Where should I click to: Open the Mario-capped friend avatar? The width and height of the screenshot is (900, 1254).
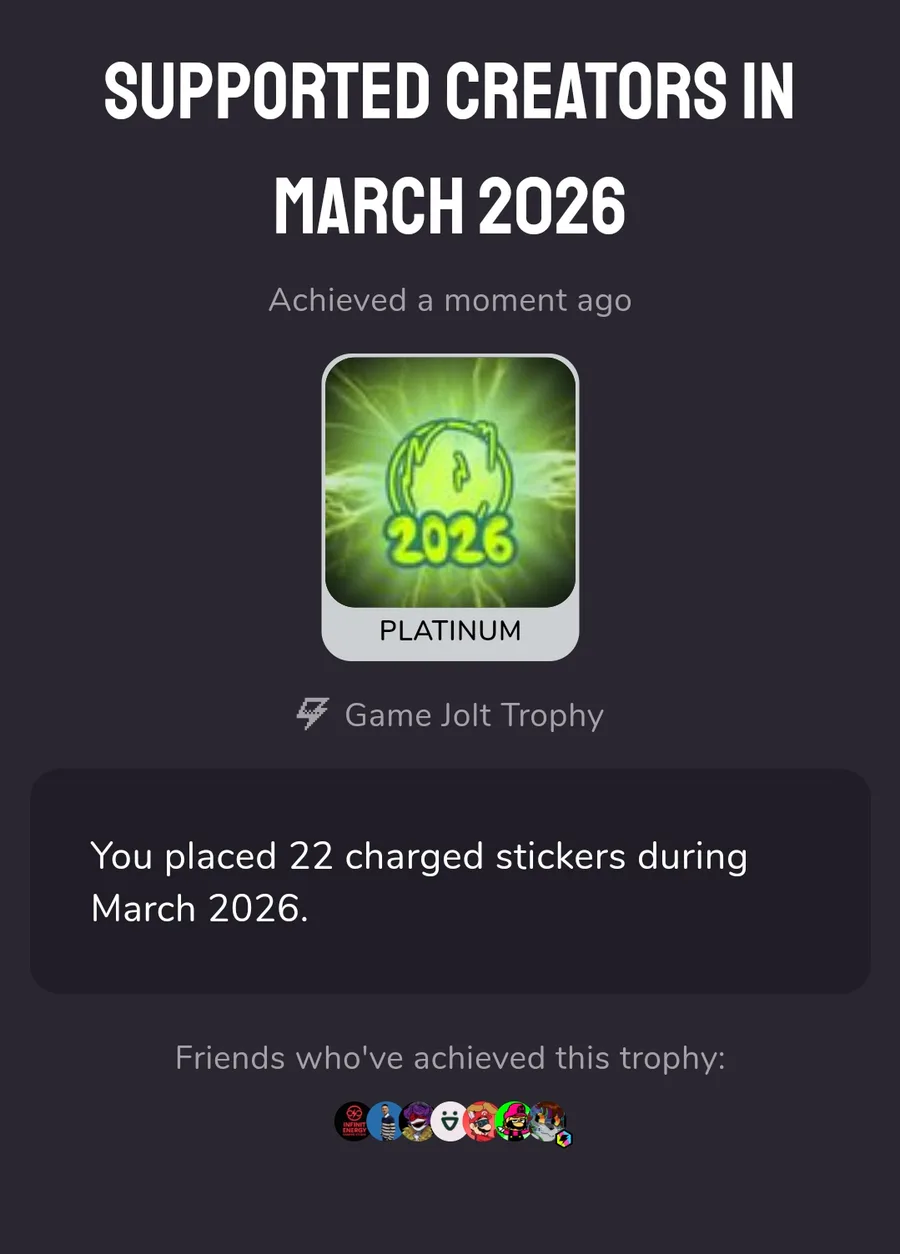click(482, 1122)
